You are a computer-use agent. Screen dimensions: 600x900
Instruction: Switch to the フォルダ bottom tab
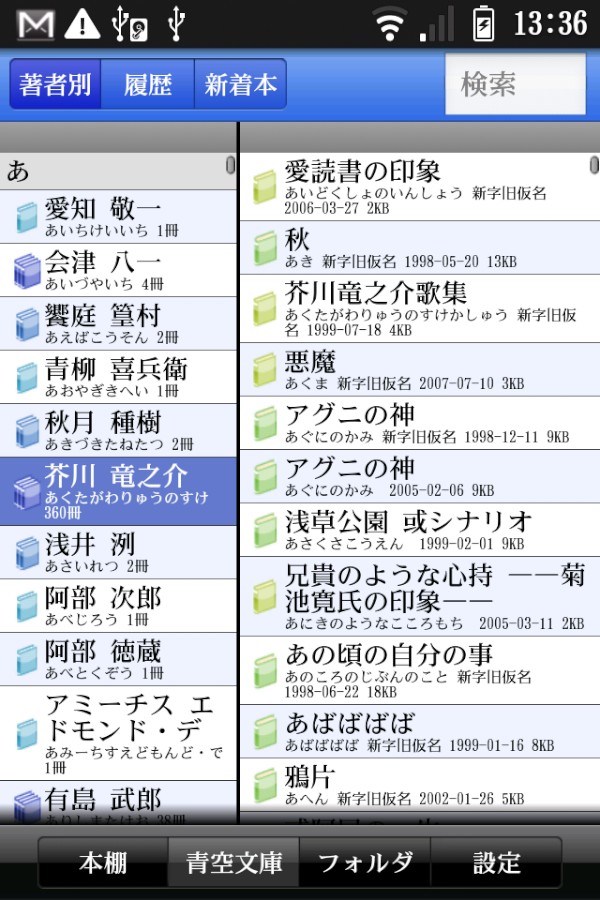pos(365,862)
